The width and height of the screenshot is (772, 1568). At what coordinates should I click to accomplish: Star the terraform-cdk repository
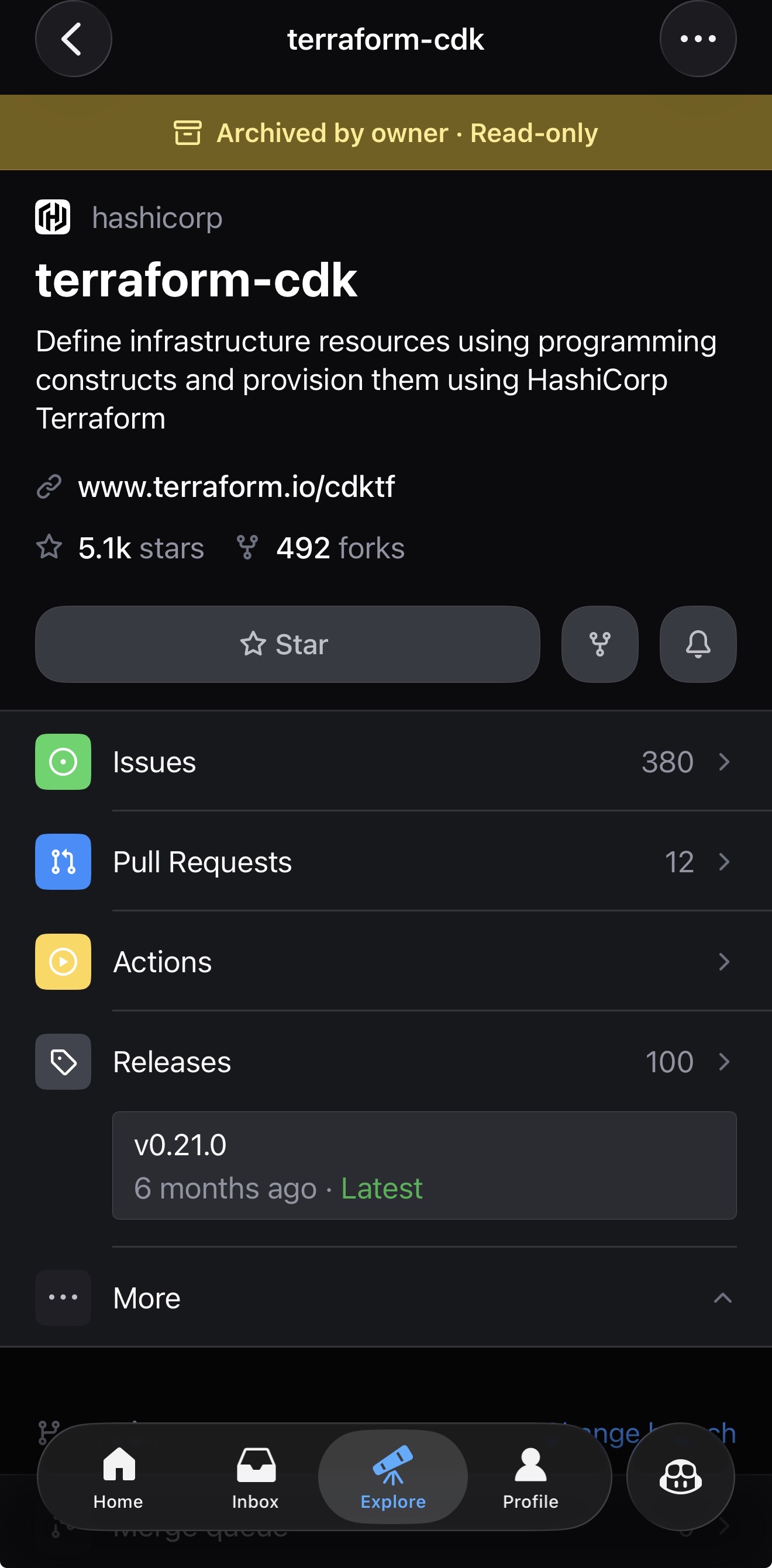click(x=287, y=644)
